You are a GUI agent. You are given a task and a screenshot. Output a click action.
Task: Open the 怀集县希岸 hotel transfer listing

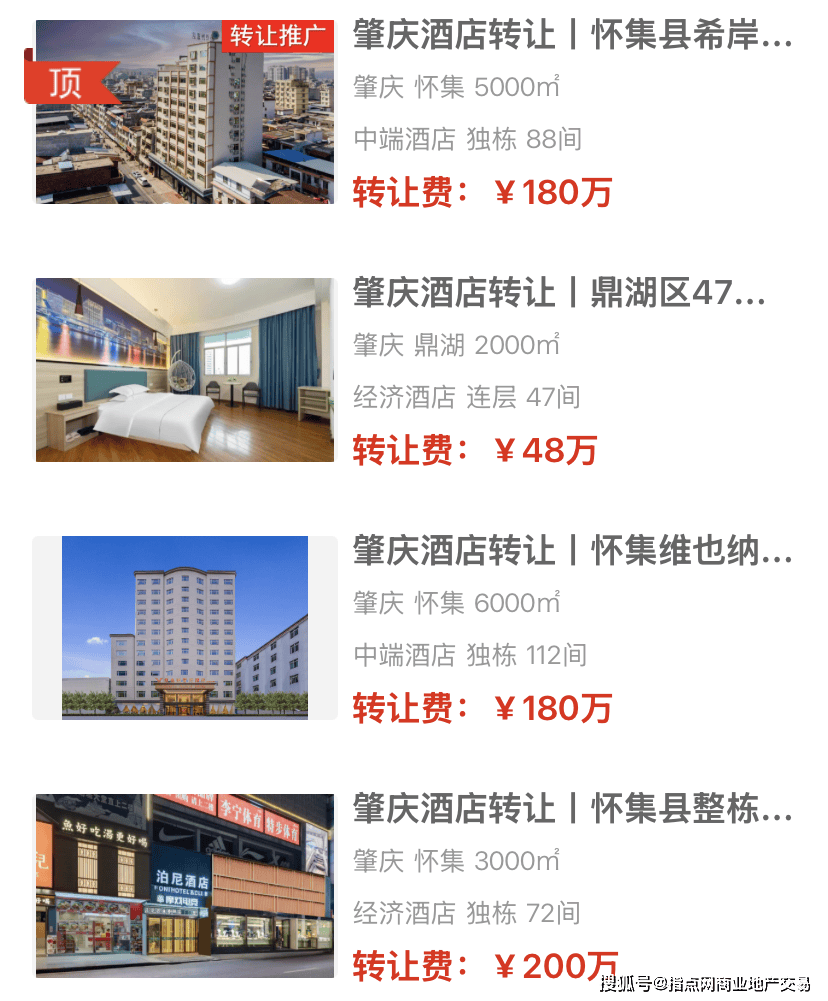[x=572, y=37]
